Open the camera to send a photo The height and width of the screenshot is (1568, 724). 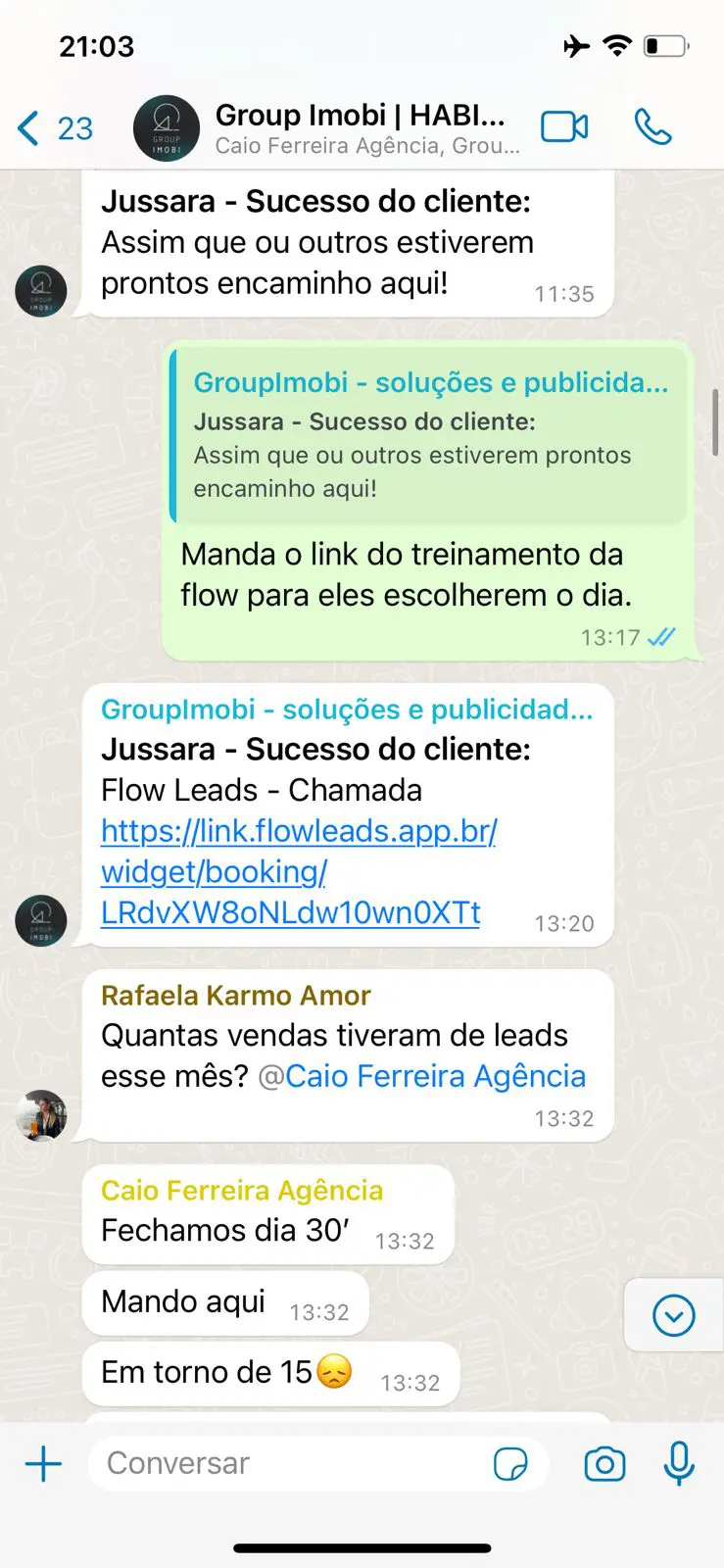pyautogui.click(x=604, y=1464)
